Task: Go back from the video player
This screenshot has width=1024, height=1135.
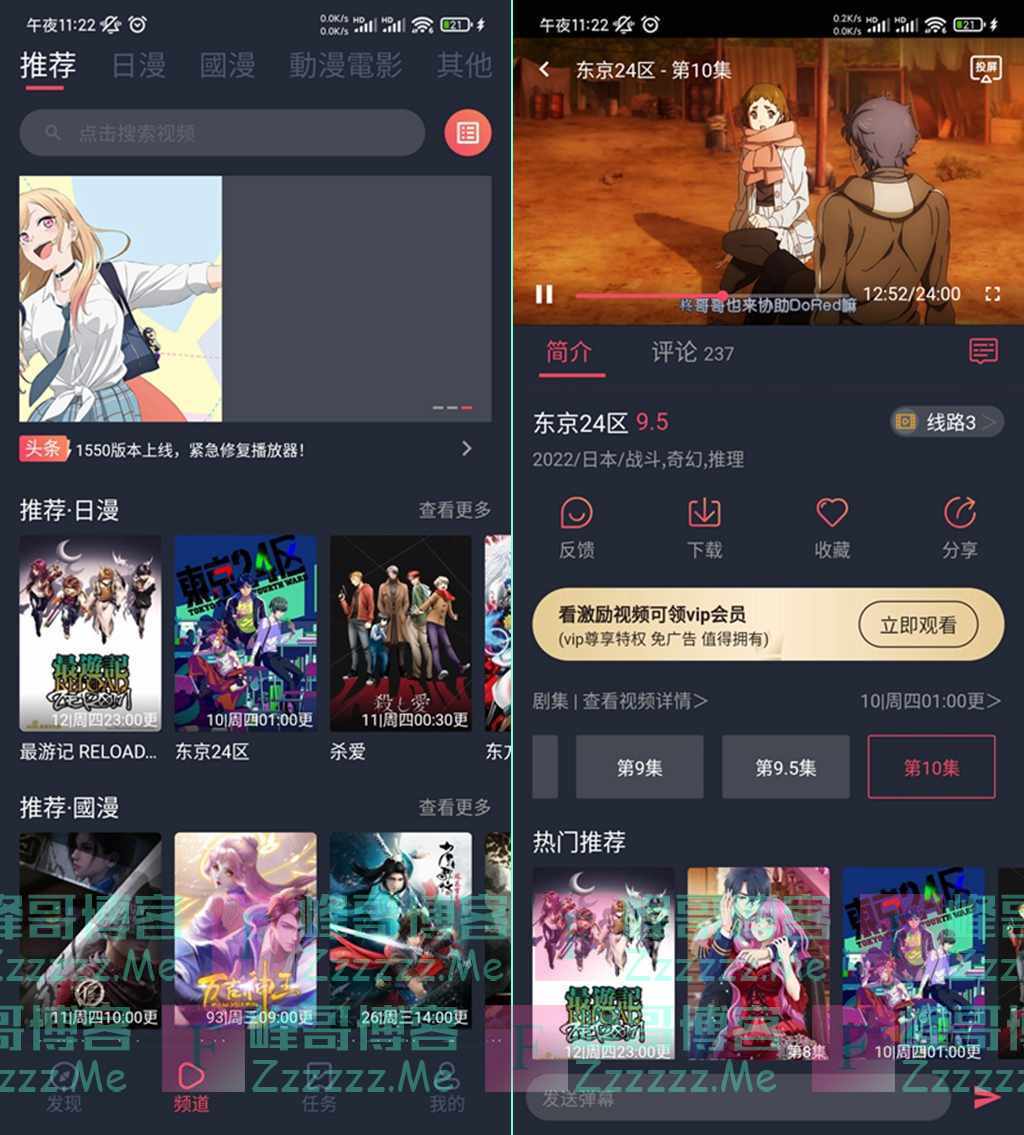Action: coord(545,69)
